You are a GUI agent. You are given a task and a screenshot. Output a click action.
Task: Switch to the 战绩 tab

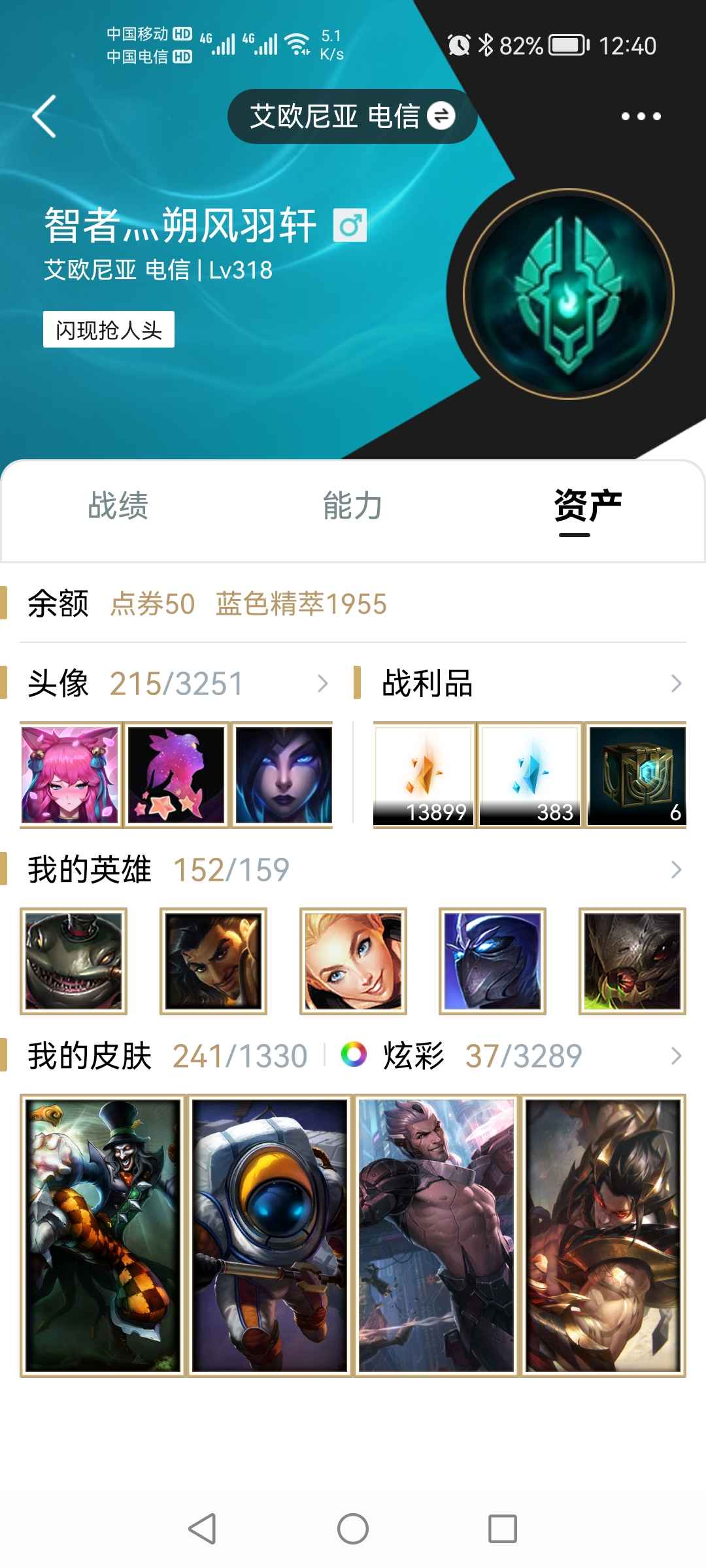pyautogui.click(x=118, y=506)
